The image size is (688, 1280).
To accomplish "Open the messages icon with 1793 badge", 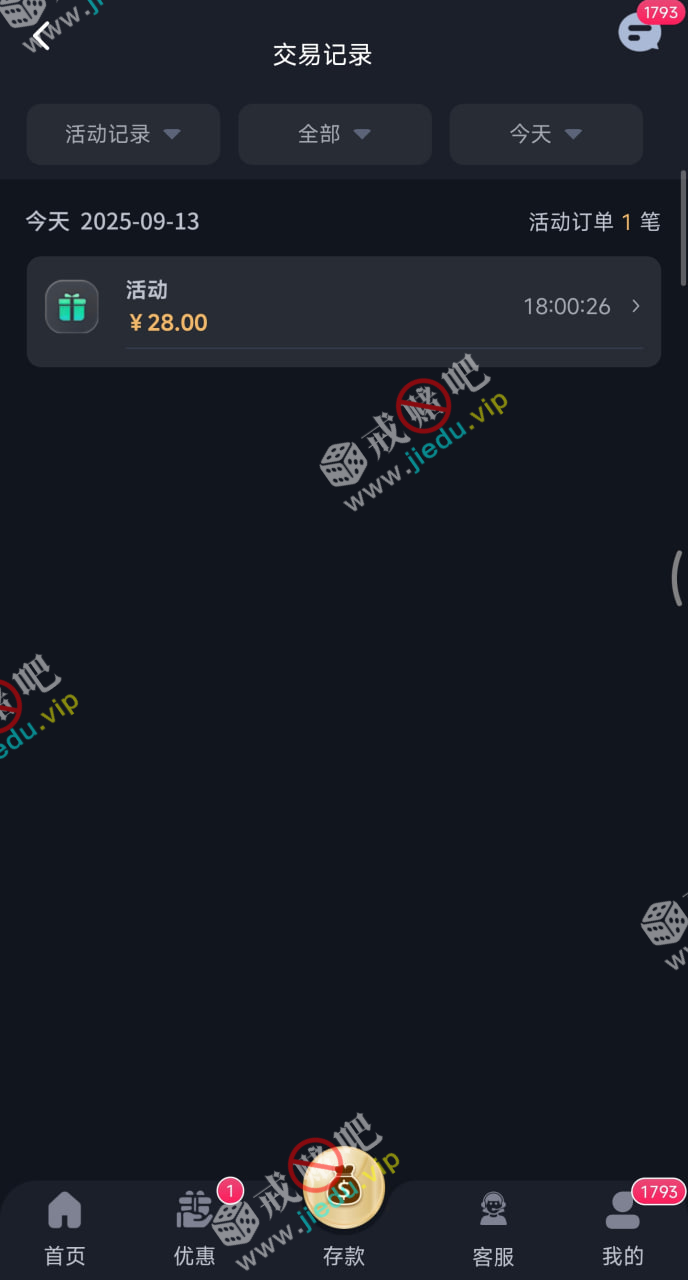I will [x=639, y=33].
